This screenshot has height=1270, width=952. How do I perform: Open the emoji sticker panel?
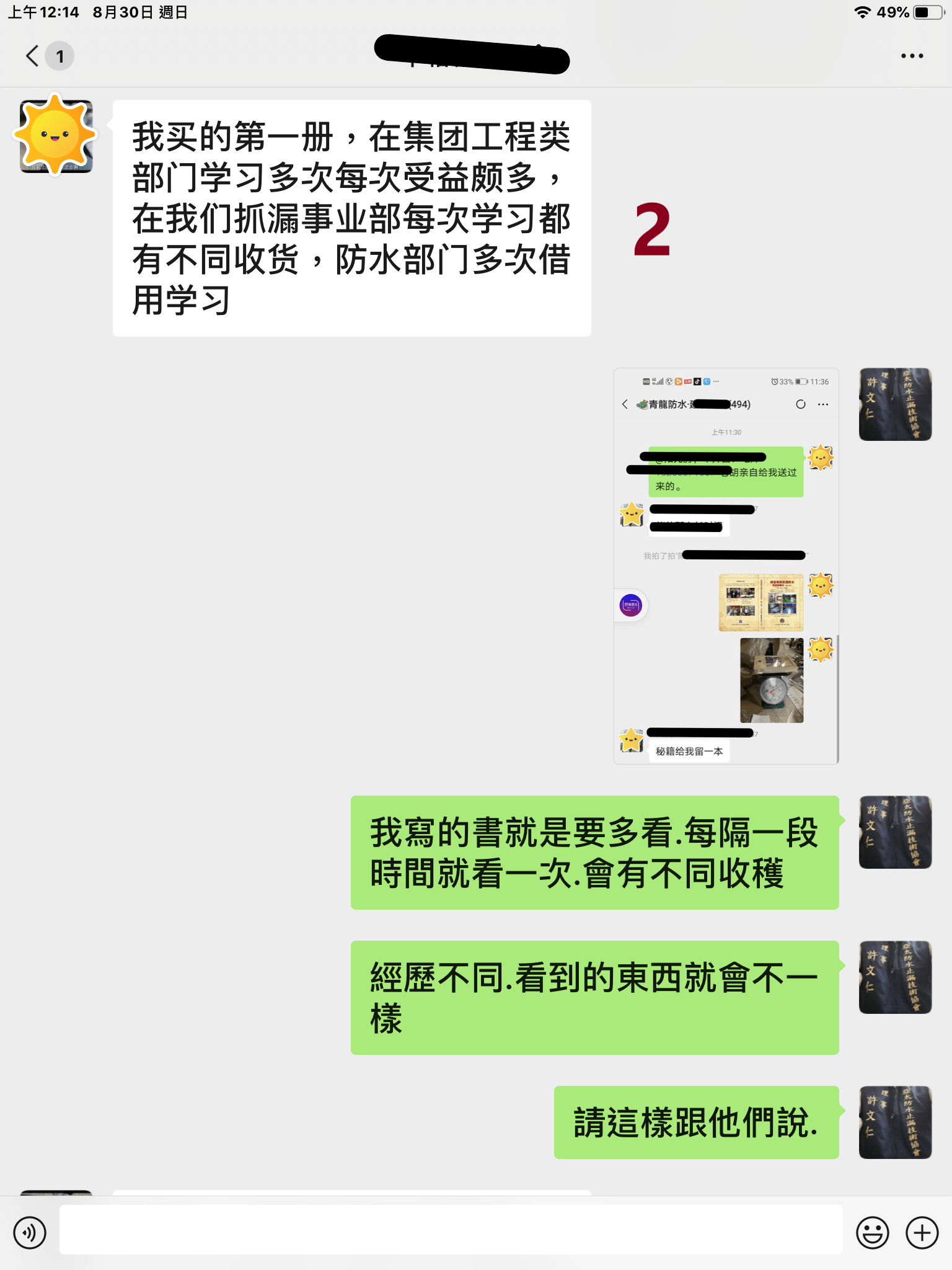point(872,1232)
